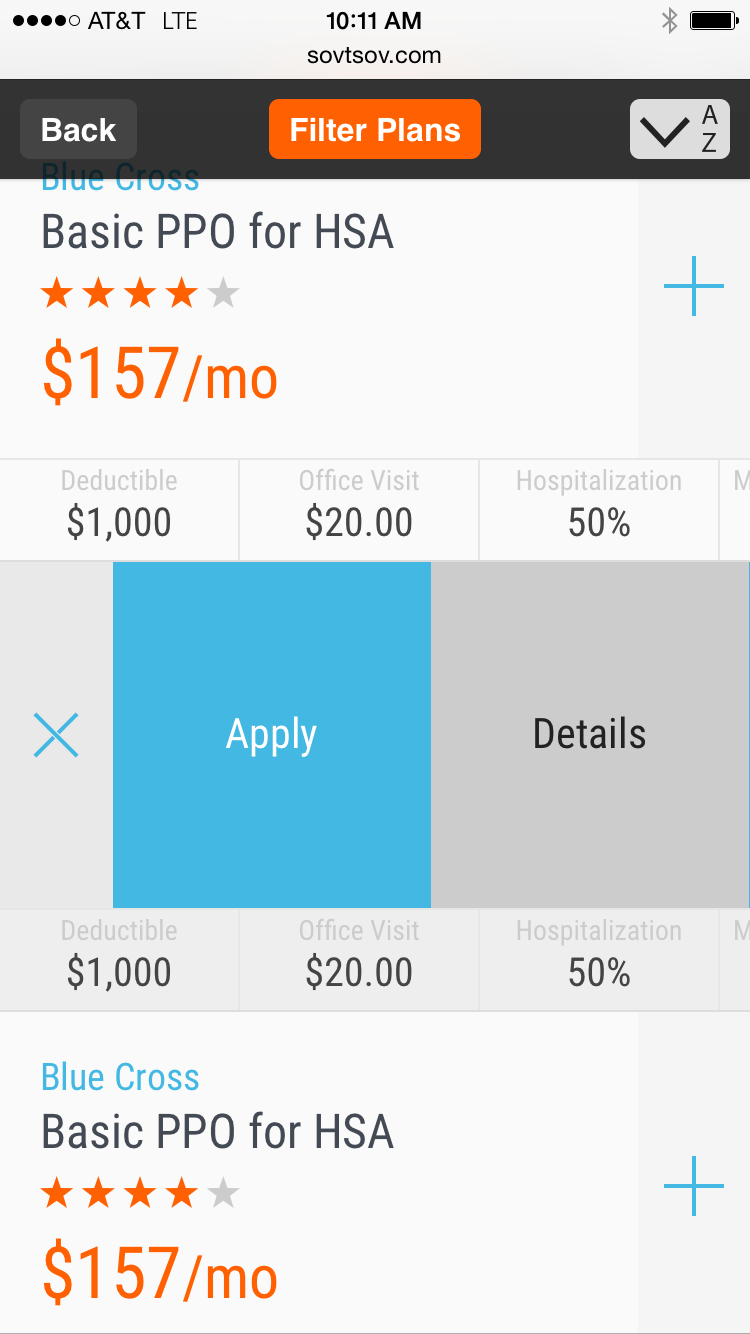Tap the Back button
The height and width of the screenshot is (1334, 750).
pyautogui.click(x=78, y=130)
